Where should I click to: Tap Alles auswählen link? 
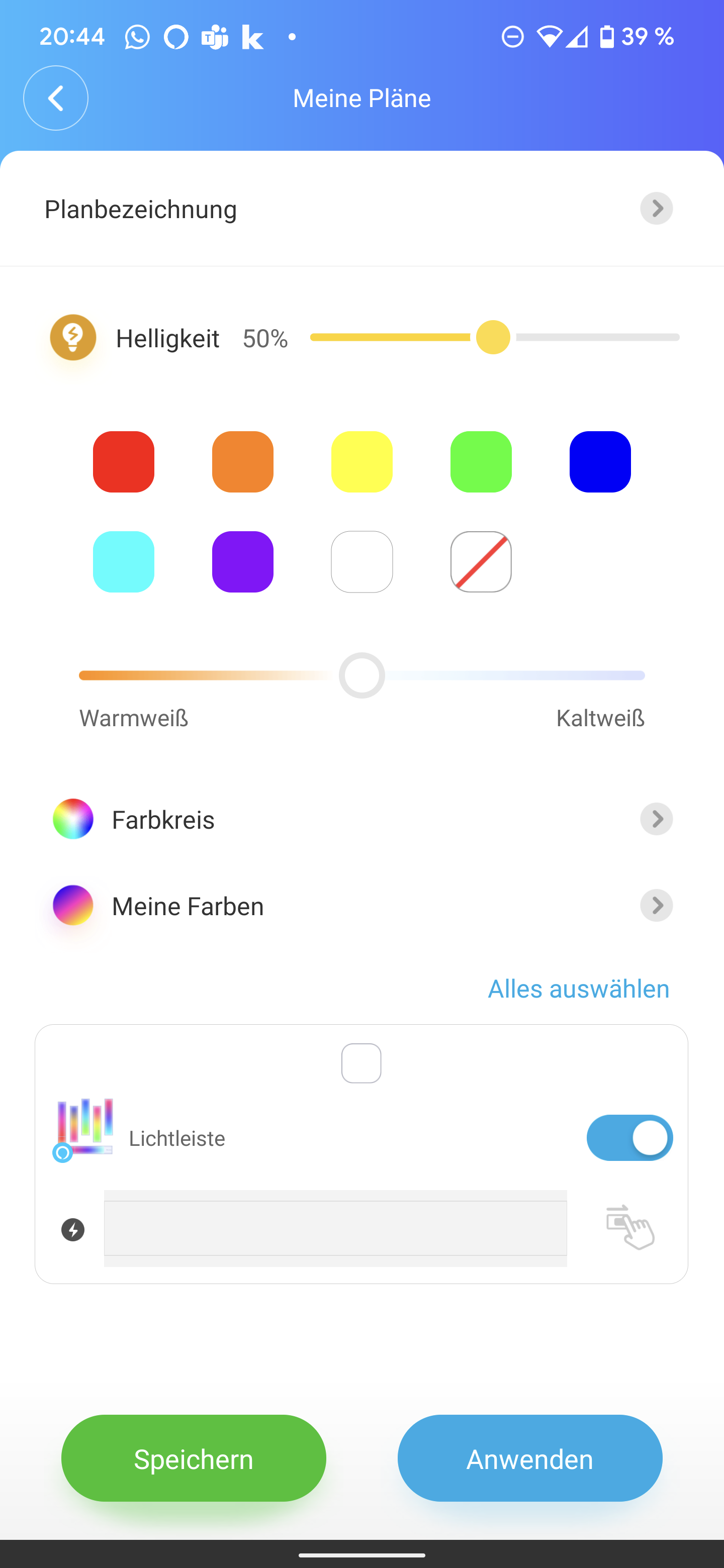(x=579, y=989)
